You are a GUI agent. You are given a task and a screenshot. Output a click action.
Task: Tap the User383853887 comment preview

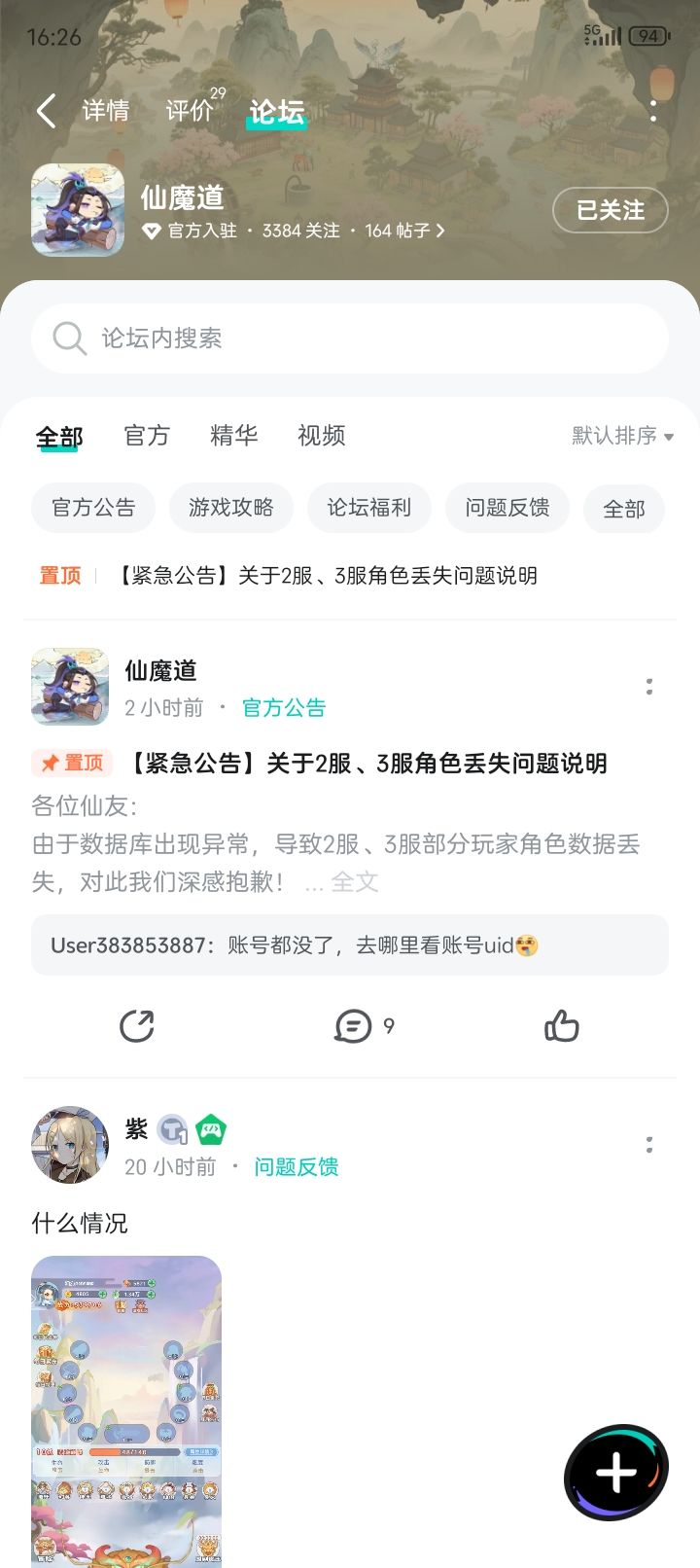(350, 944)
